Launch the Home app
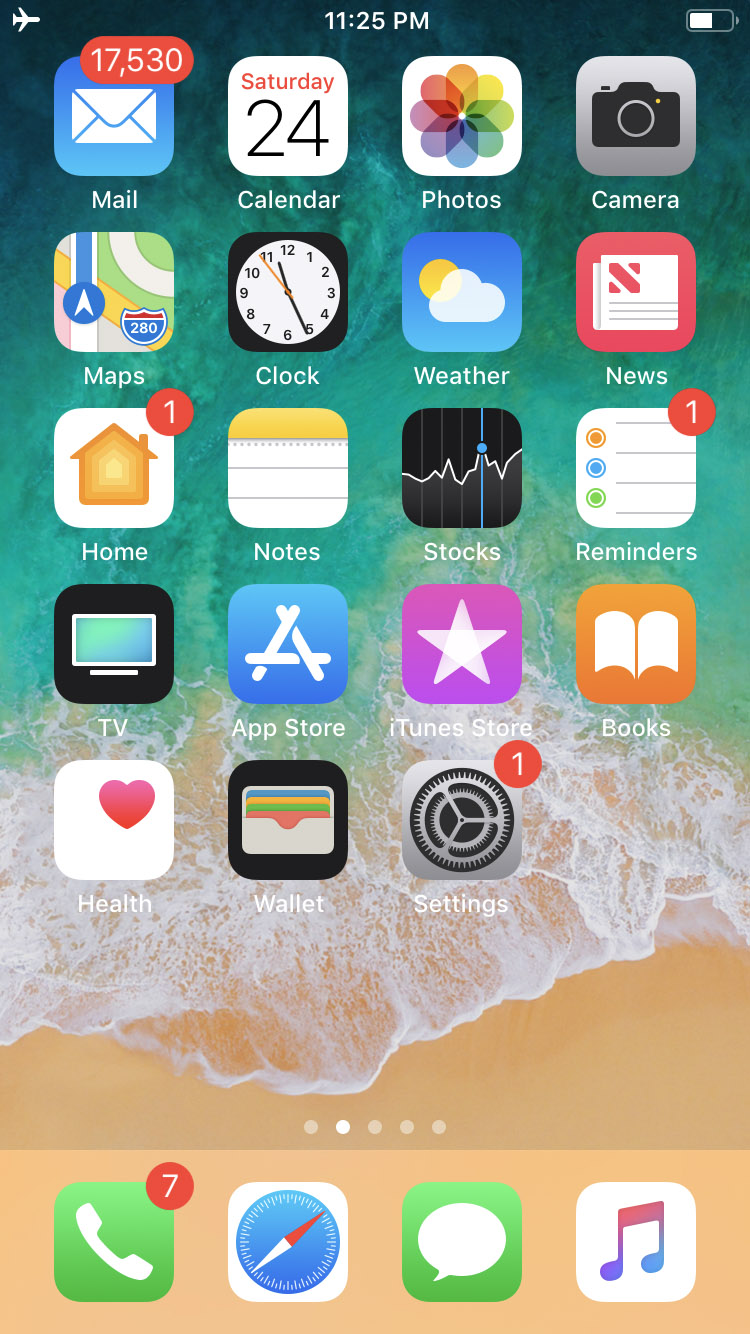This screenshot has height=1334, width=750. pos(114,468)
